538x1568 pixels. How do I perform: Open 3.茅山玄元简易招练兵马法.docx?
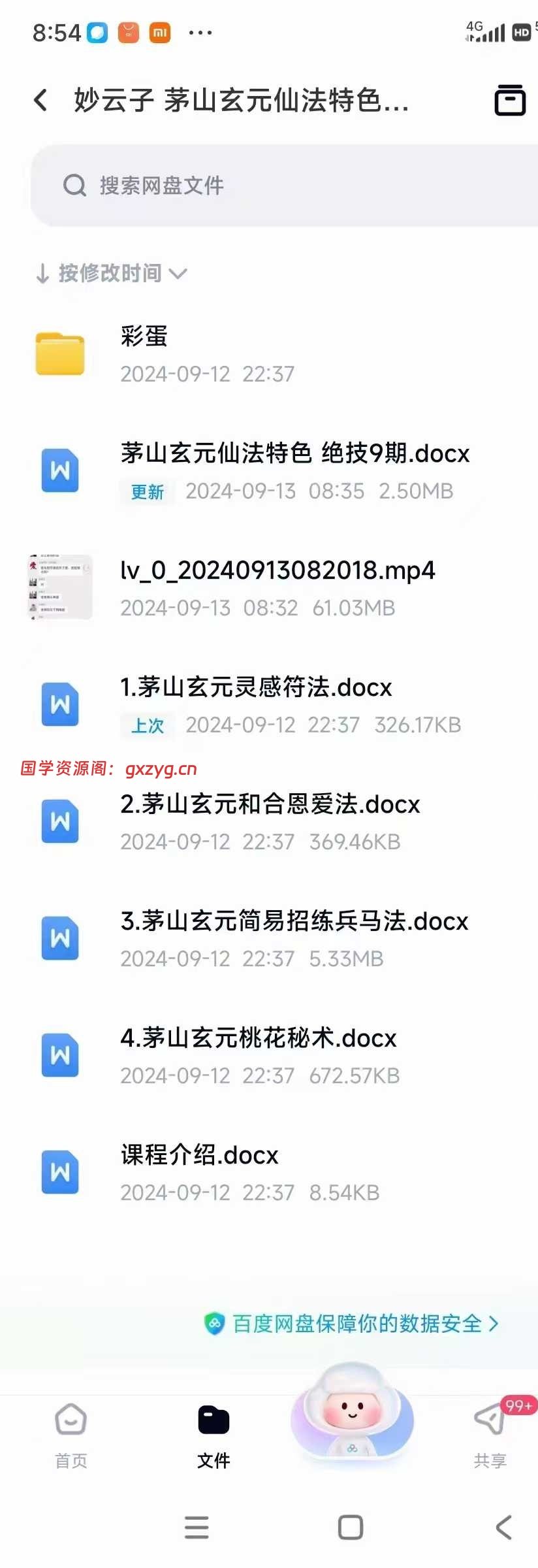pos(294,939)
